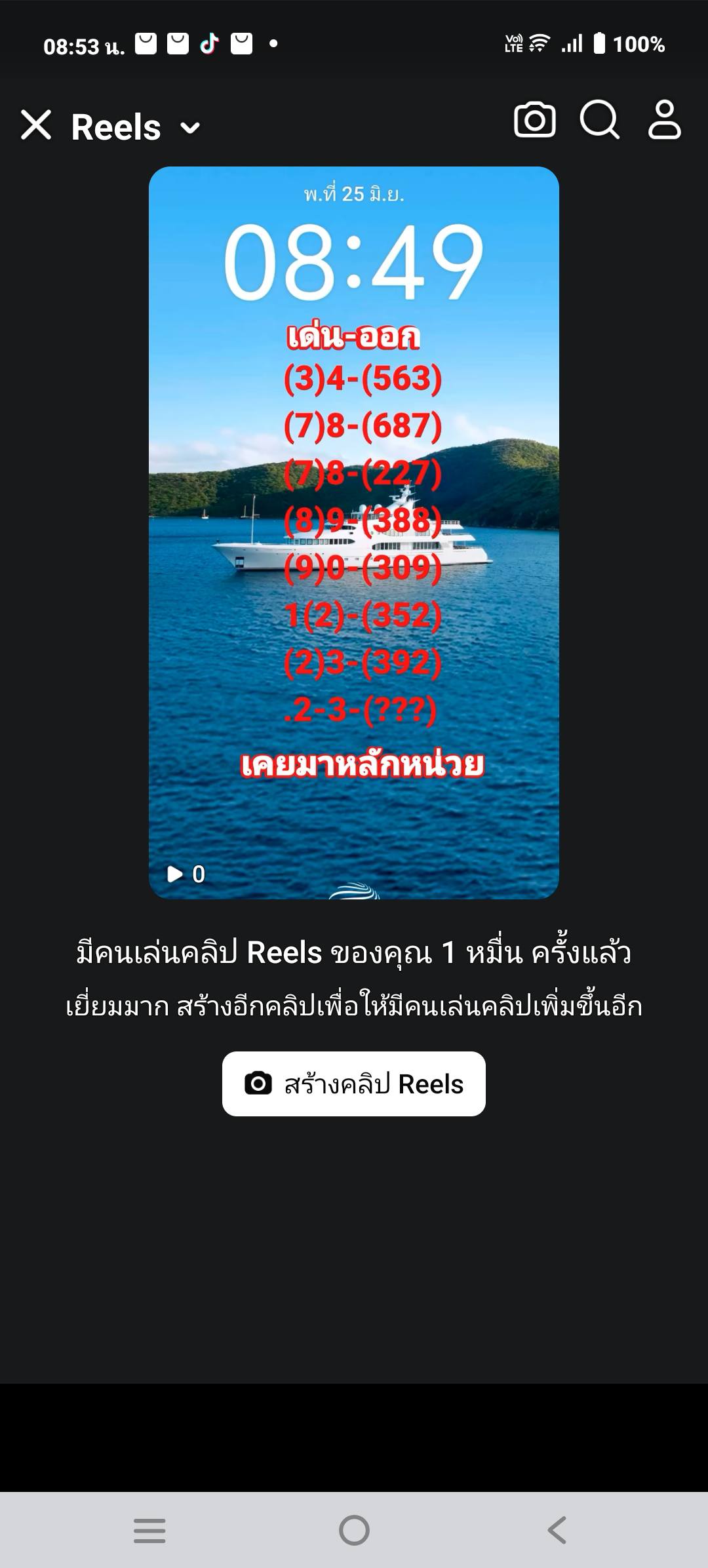
Task: Tap the สร้างคลิป Reels button
Action: (354, 1084)
